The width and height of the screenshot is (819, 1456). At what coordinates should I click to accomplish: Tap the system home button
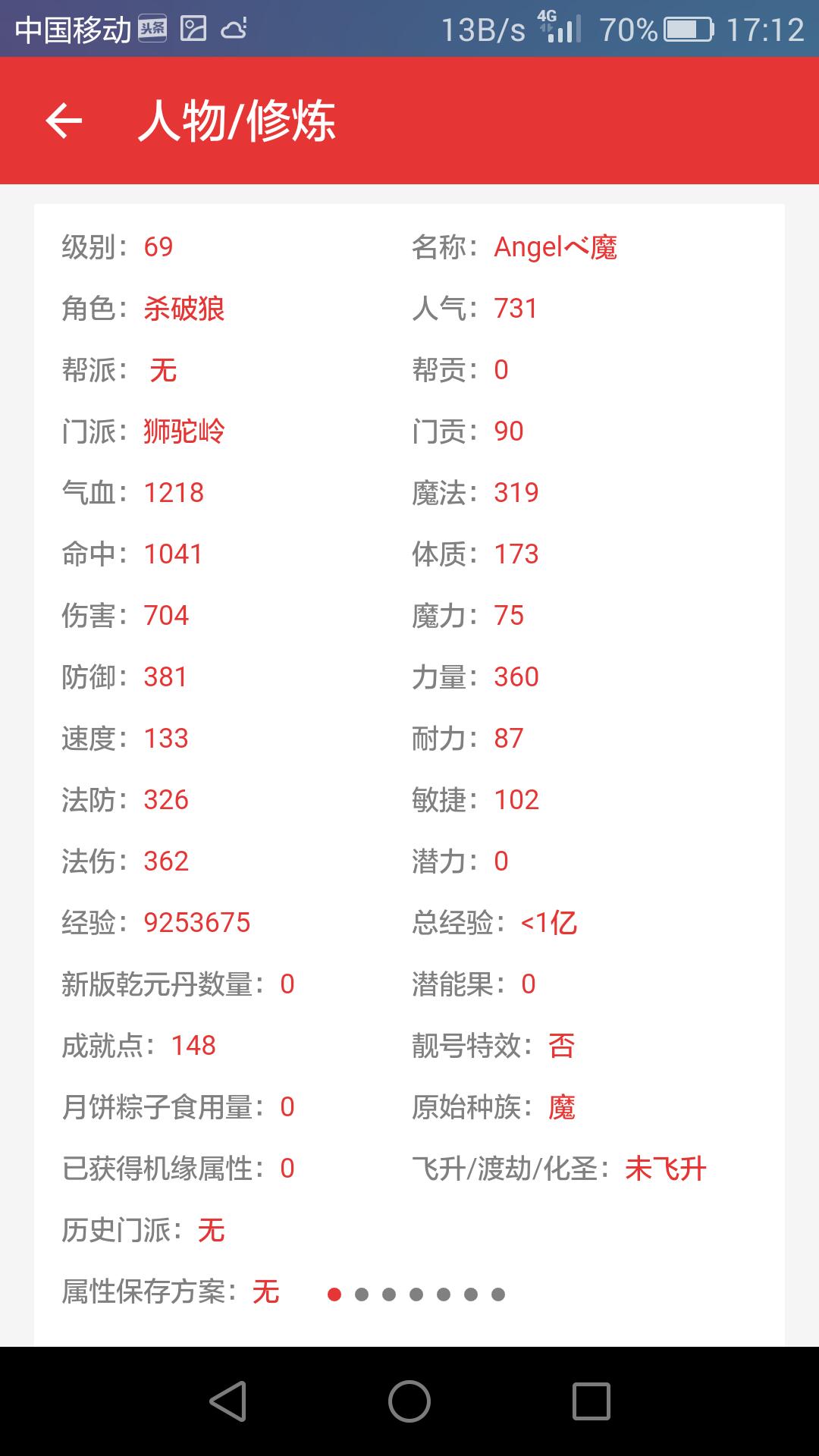(409, 1401)
